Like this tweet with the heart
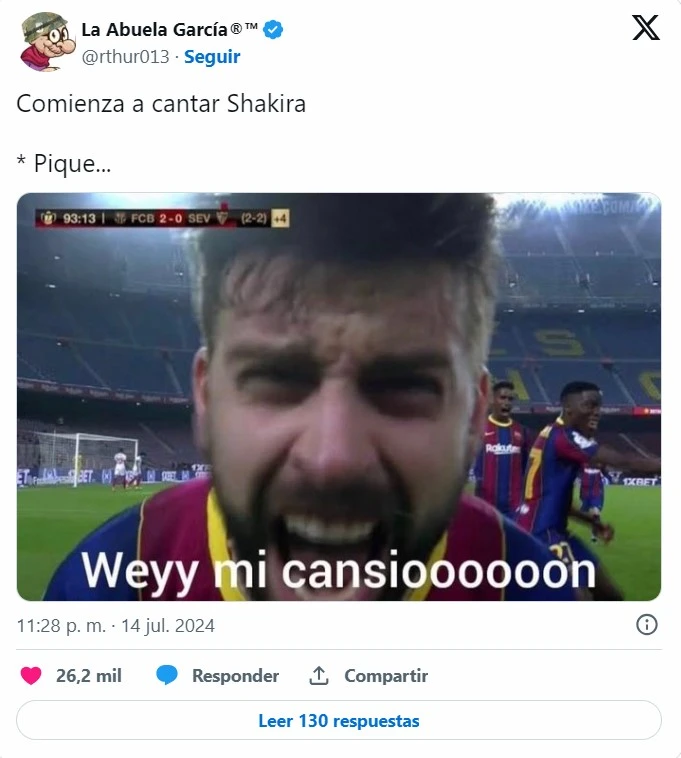Screen dimensions: 681x758 coord(32,676)
